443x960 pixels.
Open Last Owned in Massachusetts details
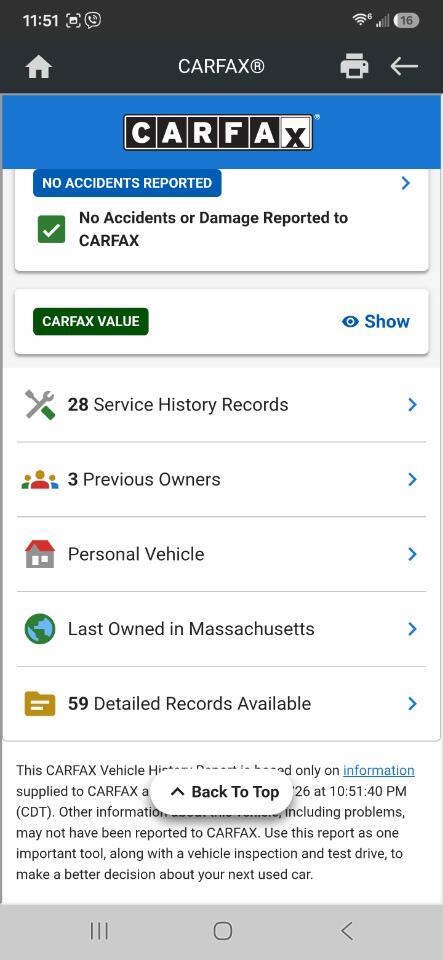click(222, 629)
